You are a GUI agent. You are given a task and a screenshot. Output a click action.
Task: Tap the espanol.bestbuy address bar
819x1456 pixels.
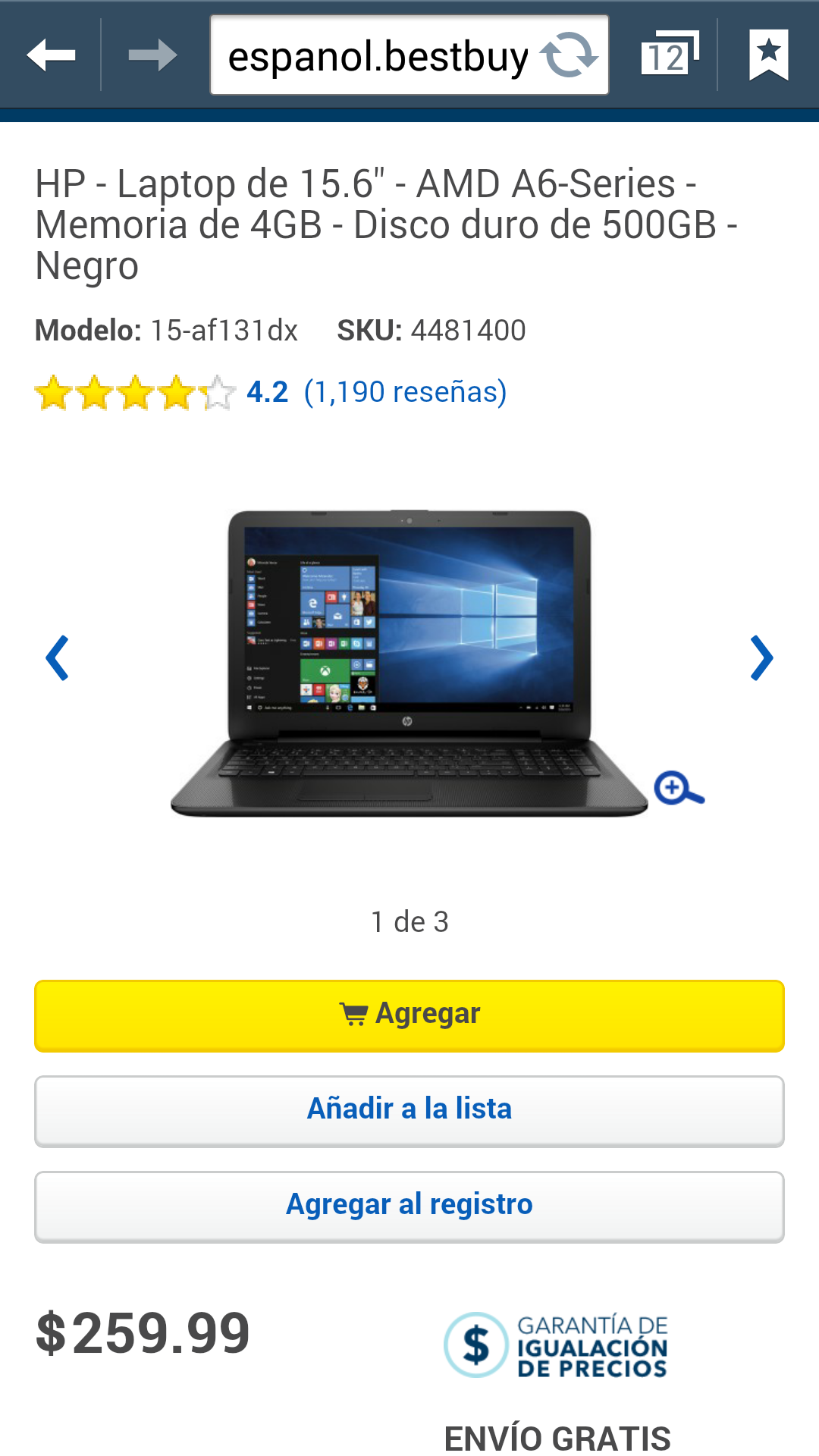tap(379, 55)
